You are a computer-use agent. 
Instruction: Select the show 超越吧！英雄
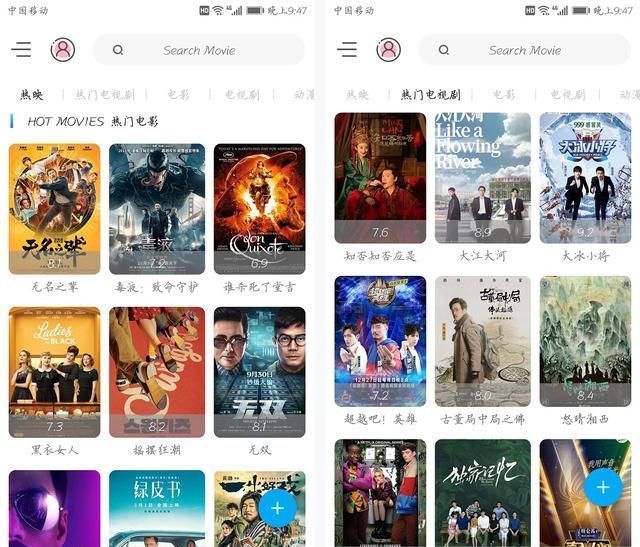[x=380, y=341]
